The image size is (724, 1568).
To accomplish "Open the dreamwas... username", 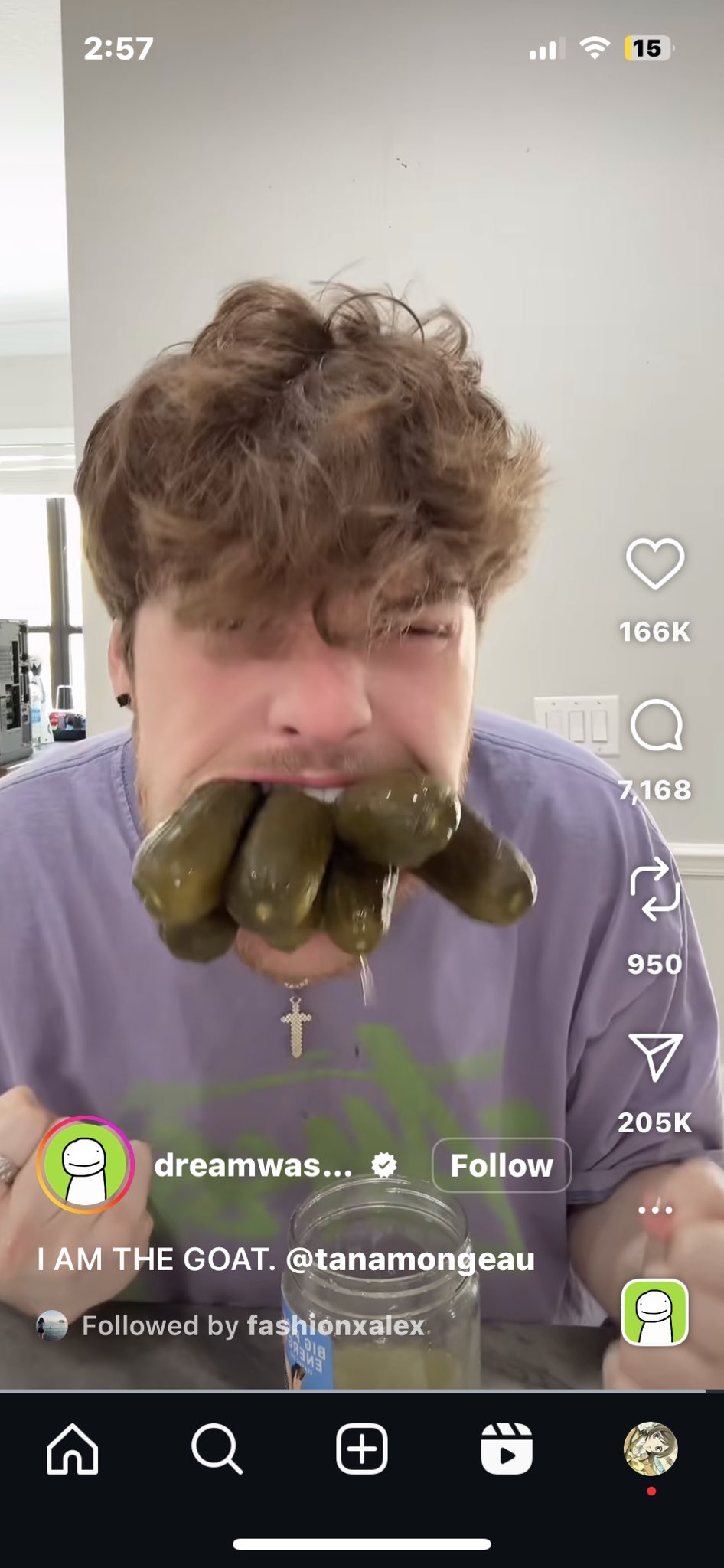I will tap(253, 1165).
